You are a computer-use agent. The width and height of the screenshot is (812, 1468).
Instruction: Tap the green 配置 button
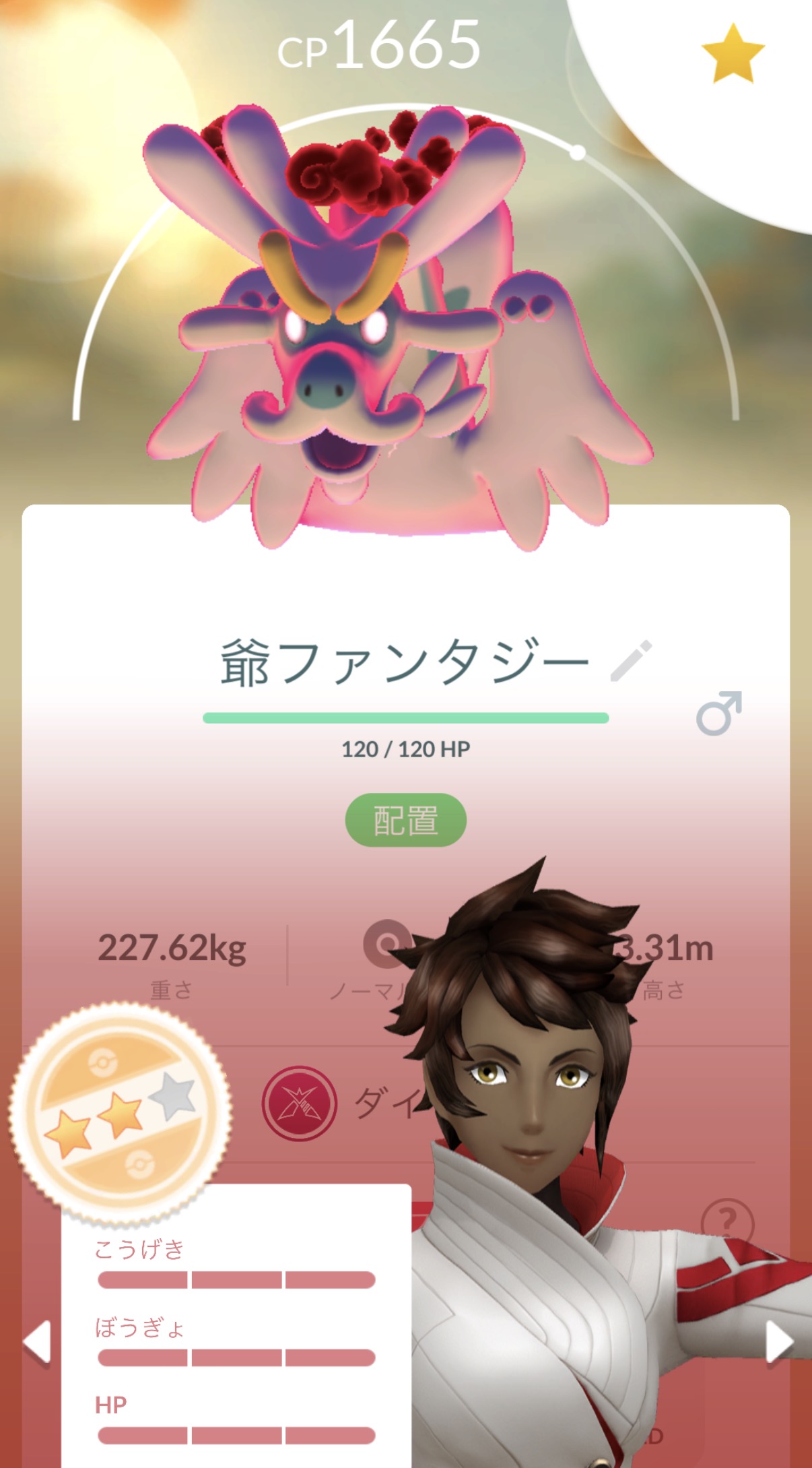point(405,820)
